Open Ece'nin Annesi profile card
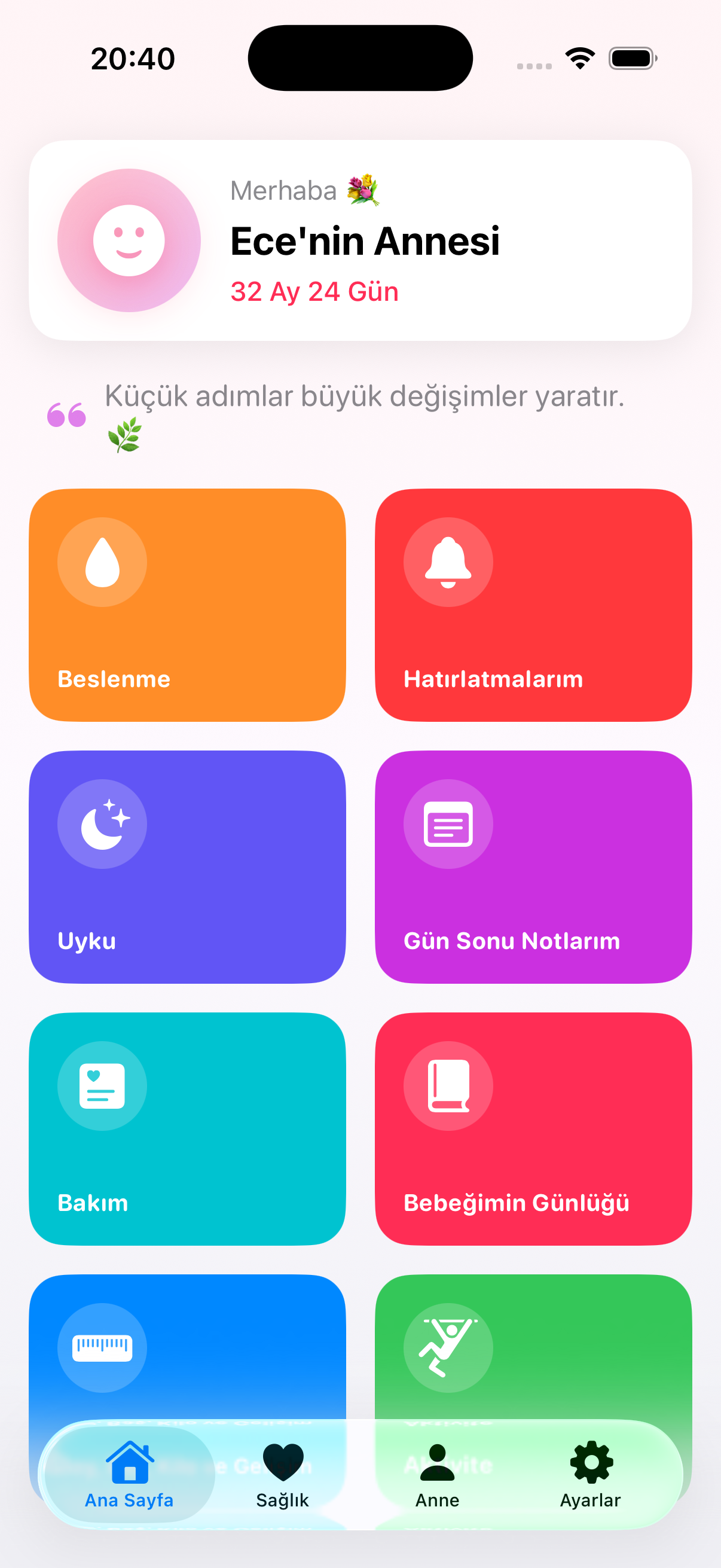Screen dimensions: 721x1568 [360, 240]
